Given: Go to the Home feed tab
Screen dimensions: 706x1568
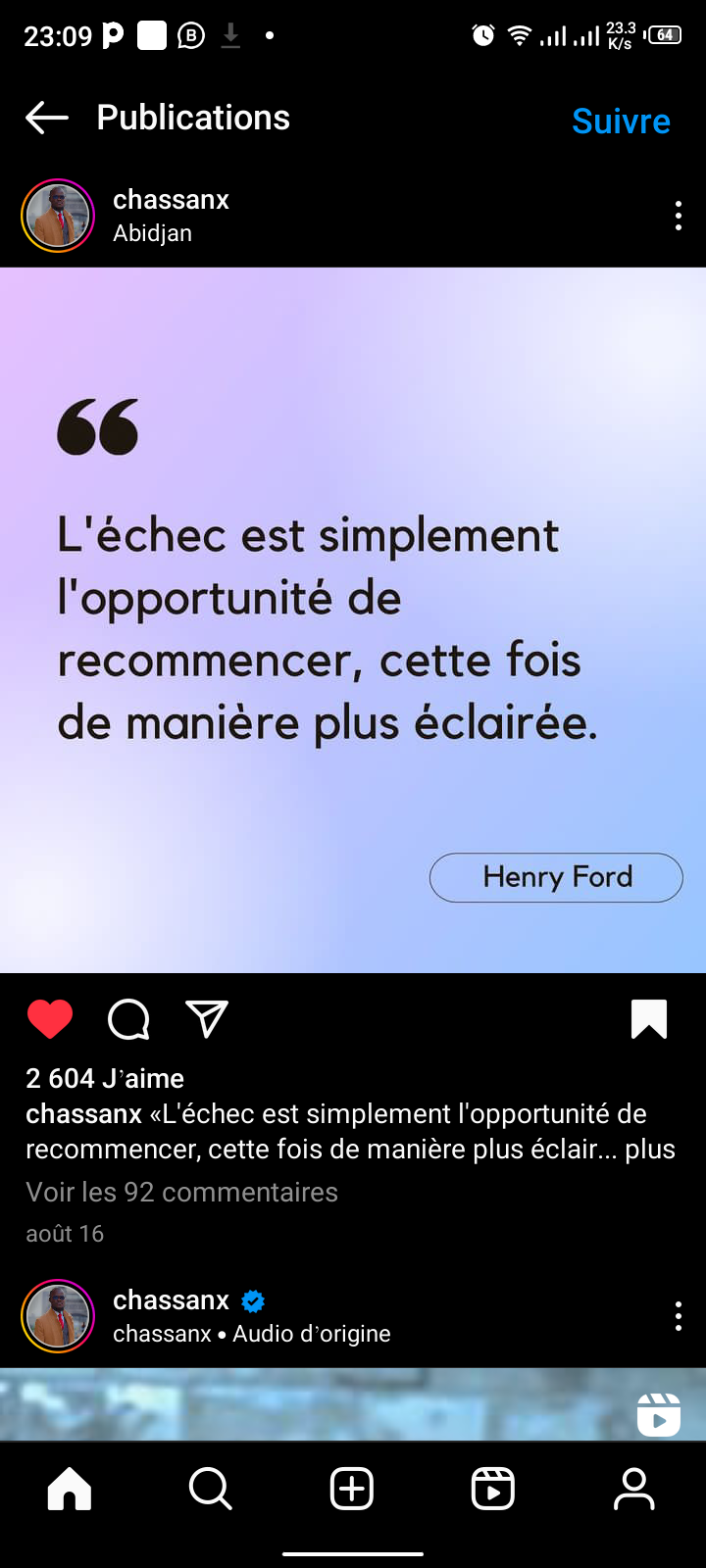Looking at the screenshot, I should (x=70, y=1490).
